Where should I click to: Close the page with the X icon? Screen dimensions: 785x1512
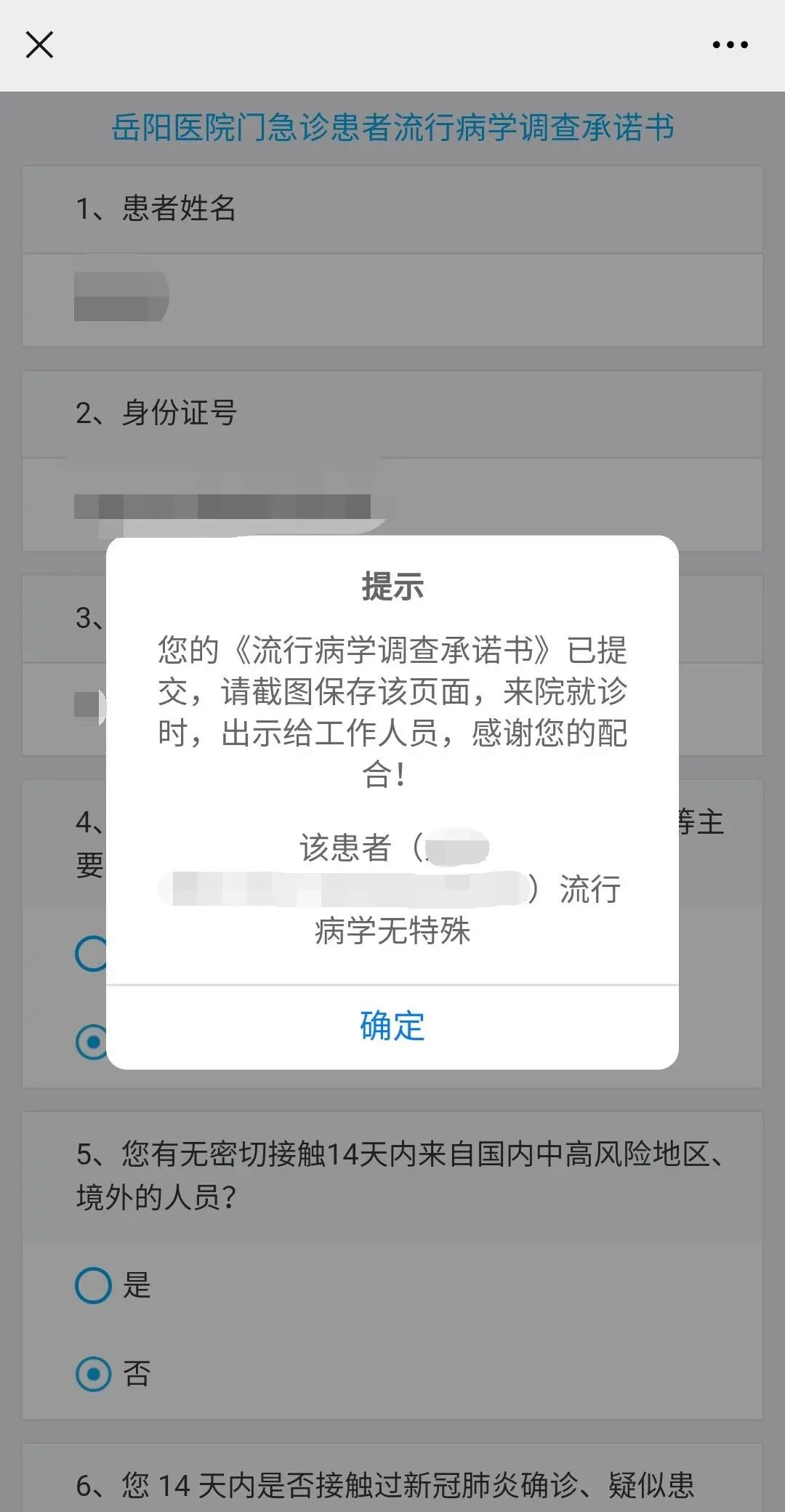coord(39,45)
